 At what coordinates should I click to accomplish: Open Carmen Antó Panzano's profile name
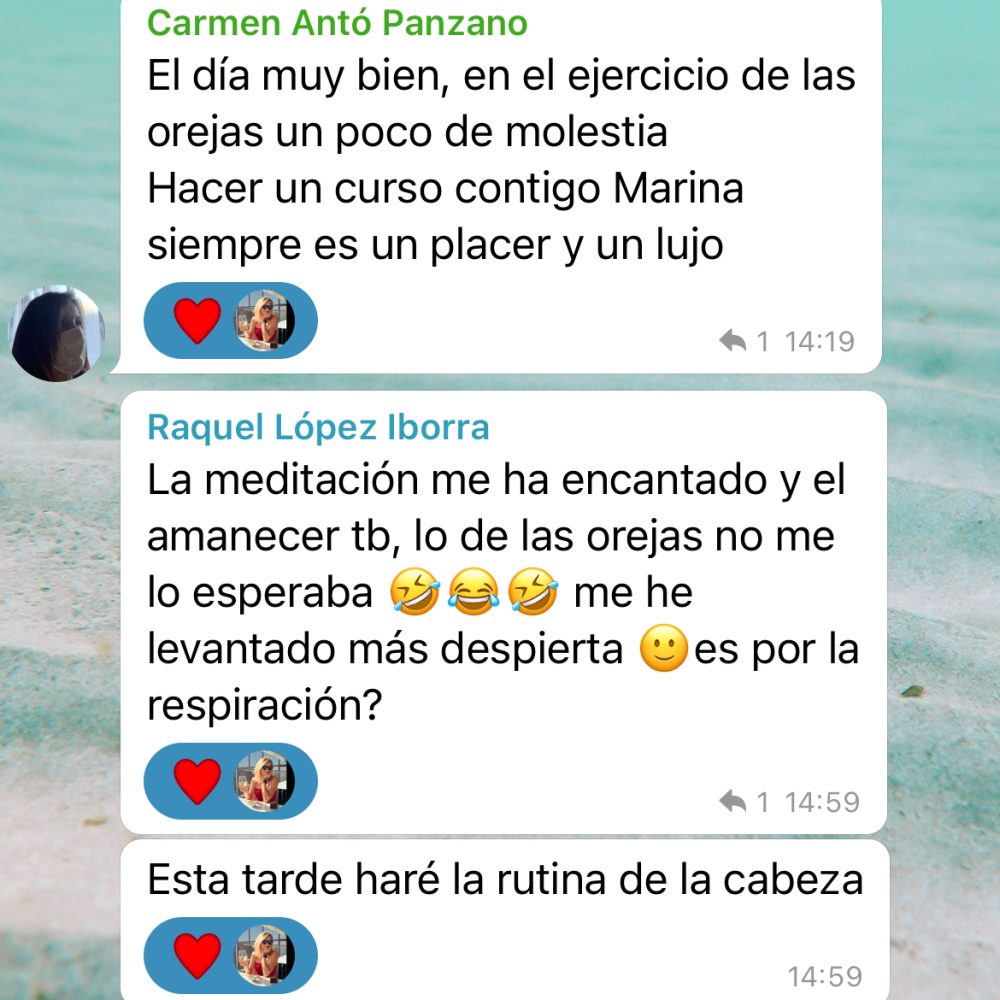tap(336, 22)
